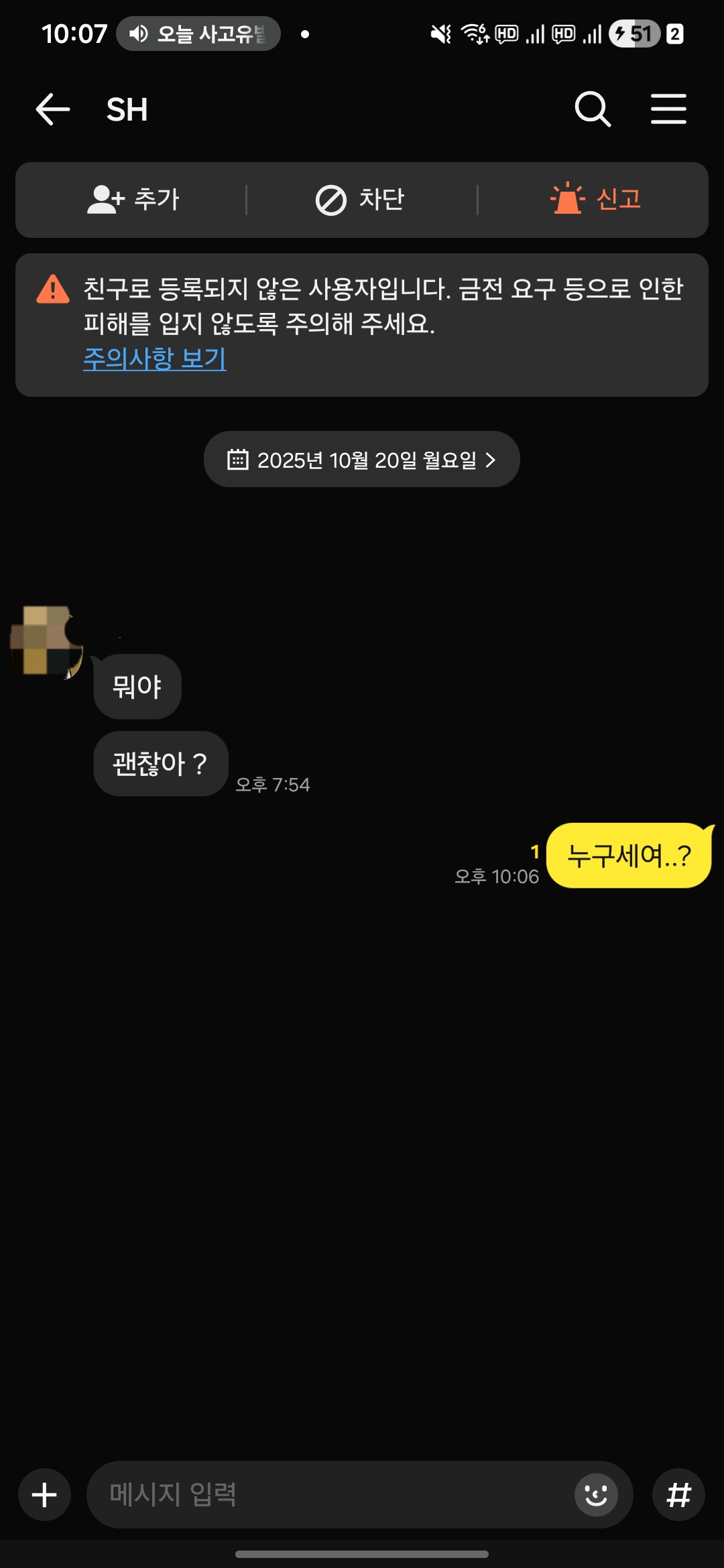Search within this conversation
The image size is (724, 1568).
coord(593,109)
